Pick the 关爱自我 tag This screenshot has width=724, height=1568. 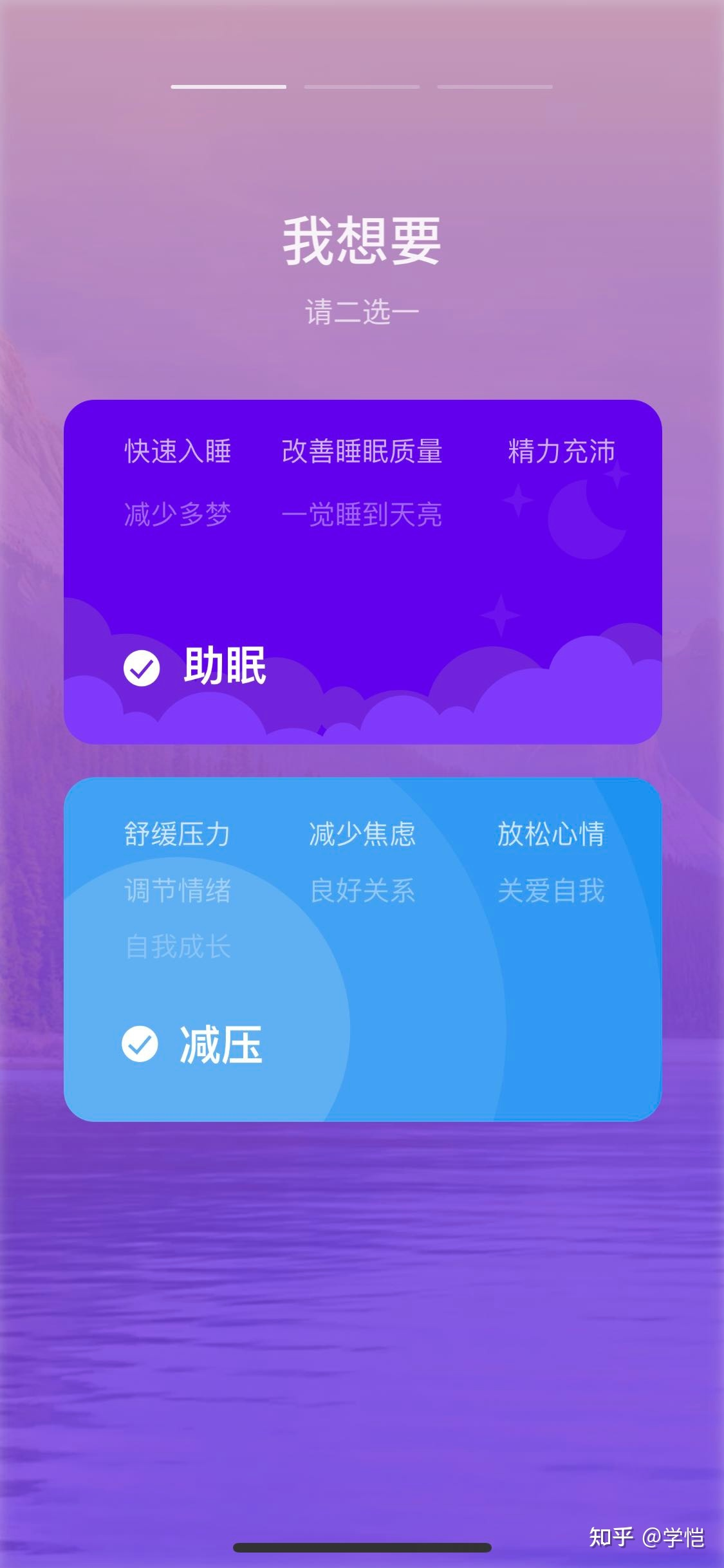552,891
